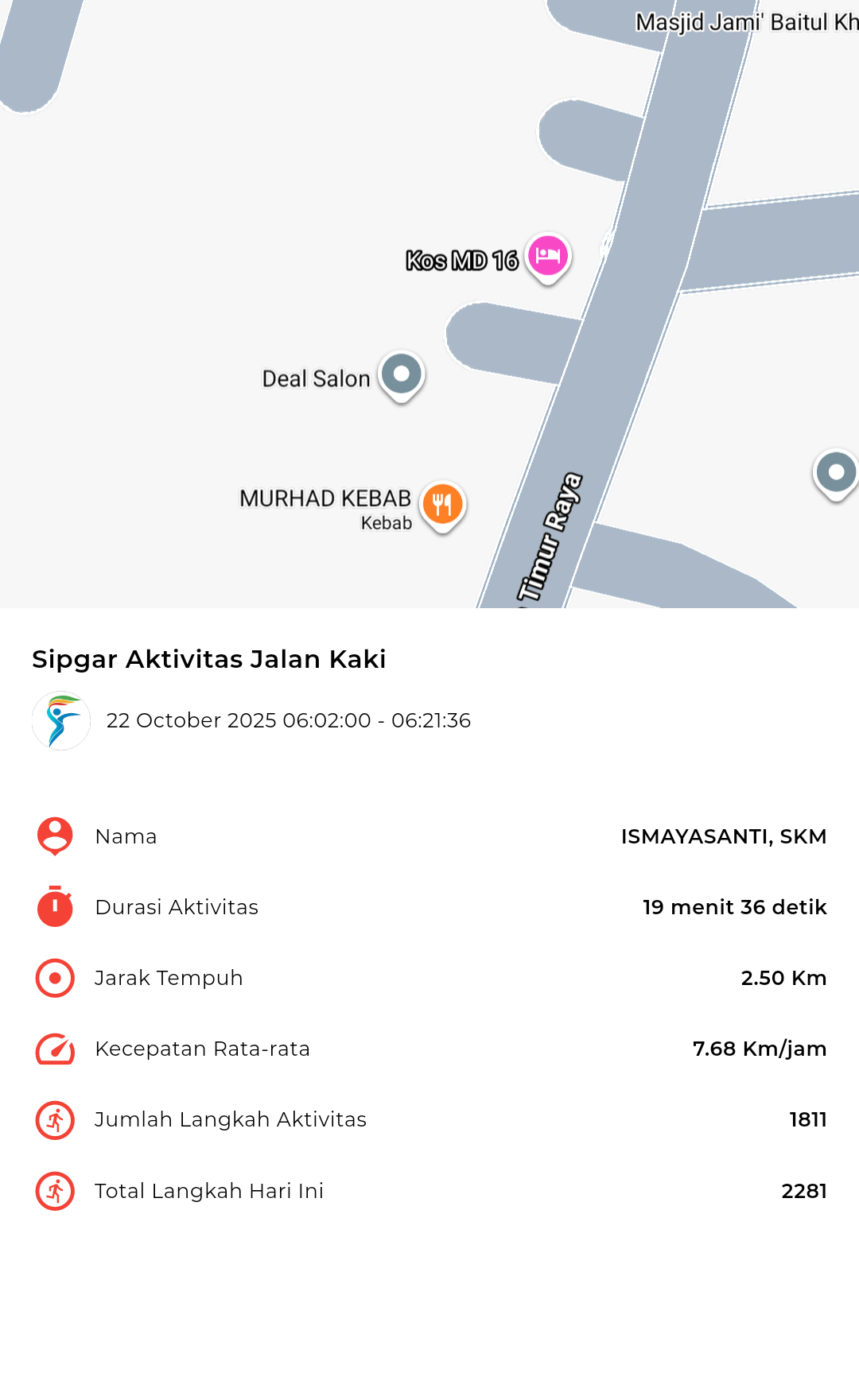Viewport: 859px width, 1400px height.
Task: Select the Kos MD 16 map marker
Action: (x=548, y=257)
